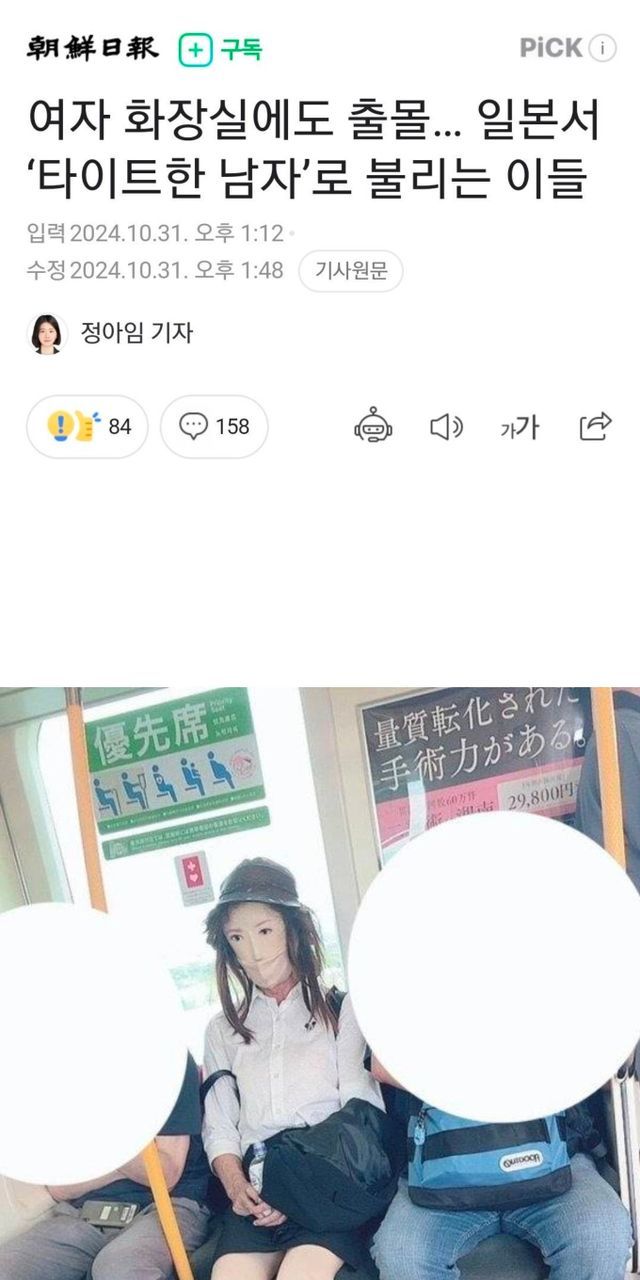
Task: Open the reactions button showing 84
Action: coord(88,427)
